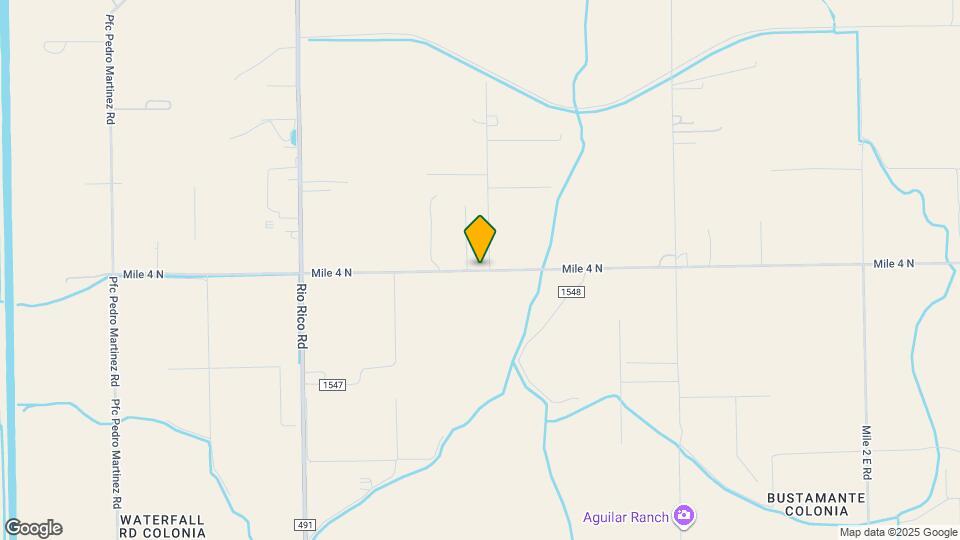Tap the orange location marker on Mile 4 N
Screen dimensions: 960x540
coord(480,238)
